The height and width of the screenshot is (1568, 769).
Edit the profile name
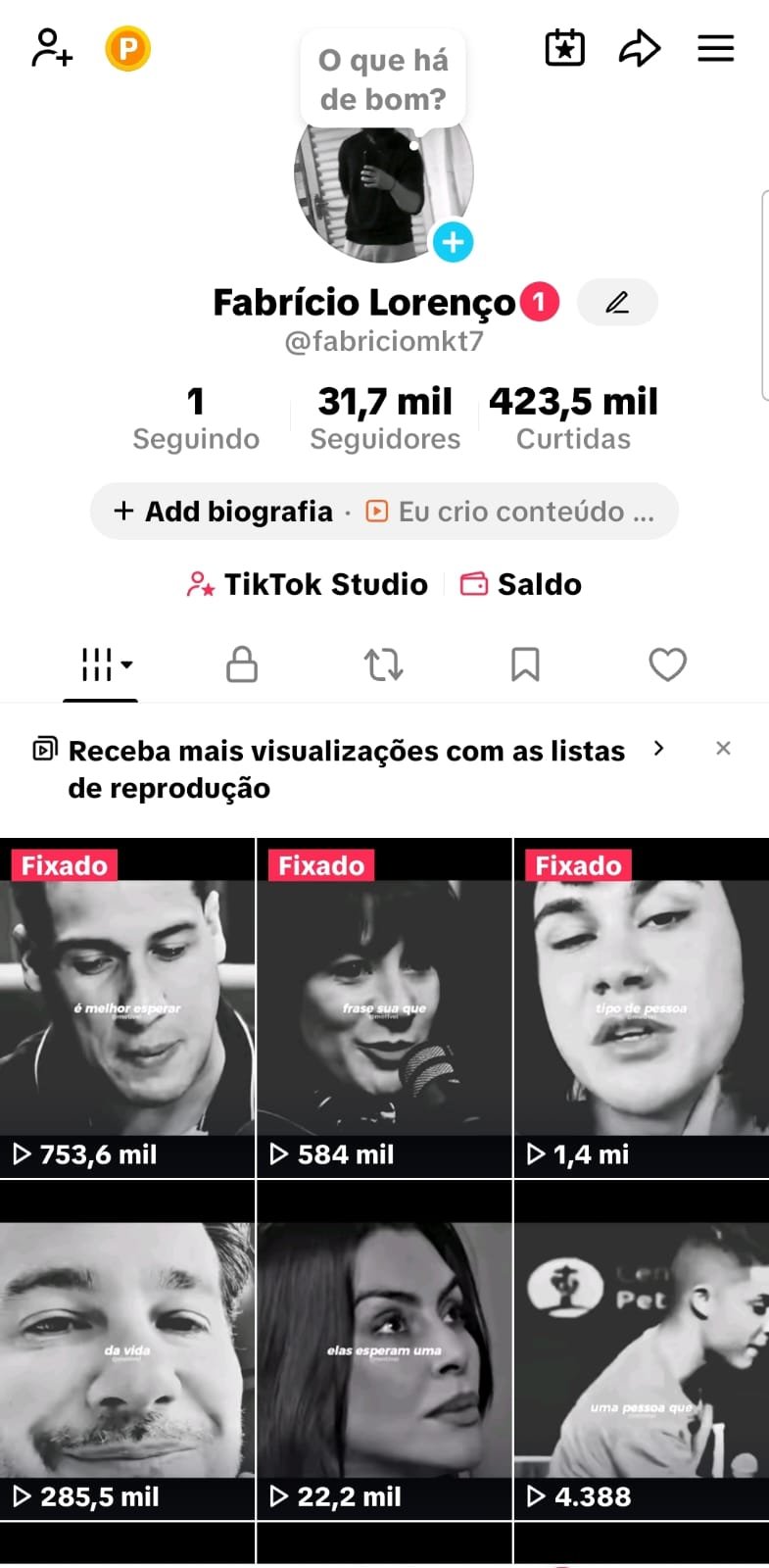coord(617,302)
